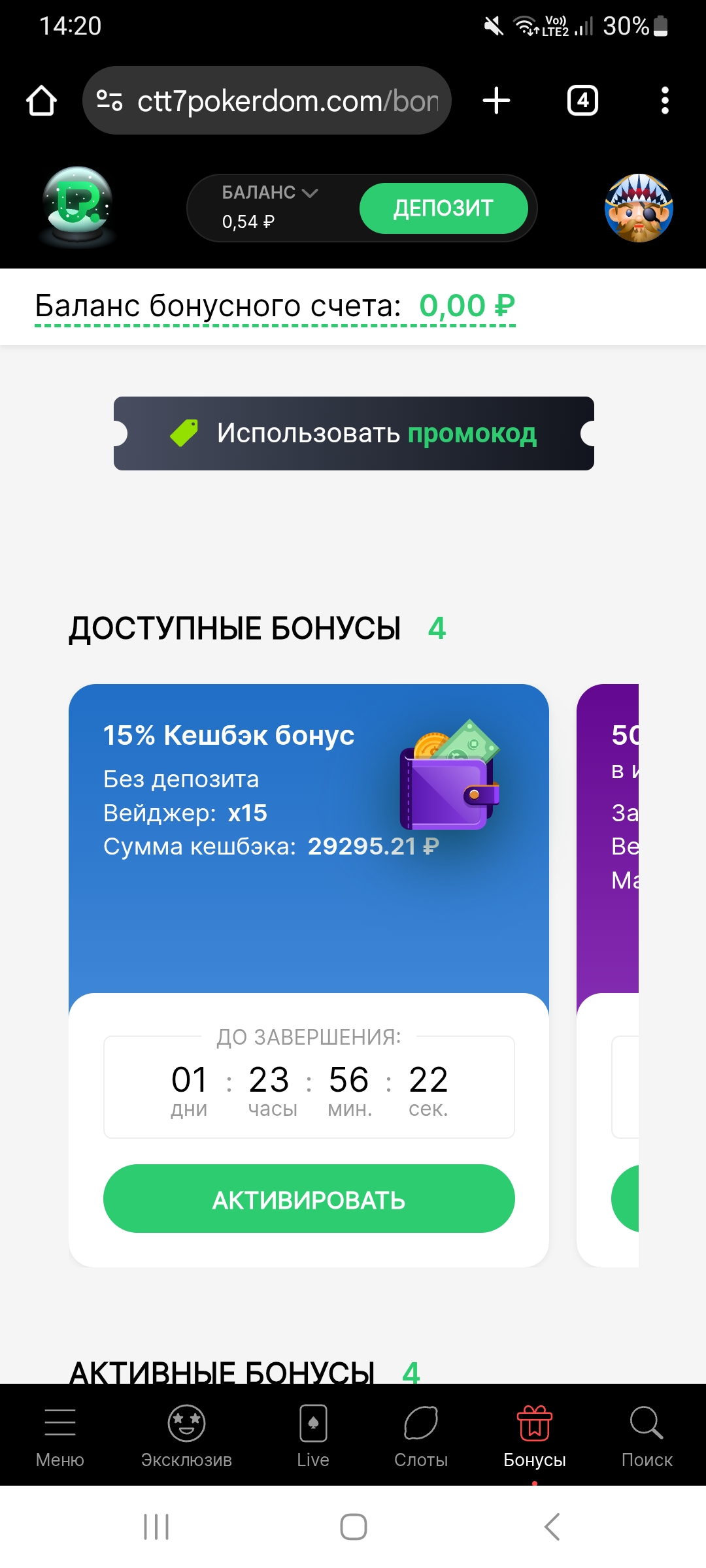Viewport: 706px width, 1568px height.
Task: Open a new browser tab
Action: point(496,101)
